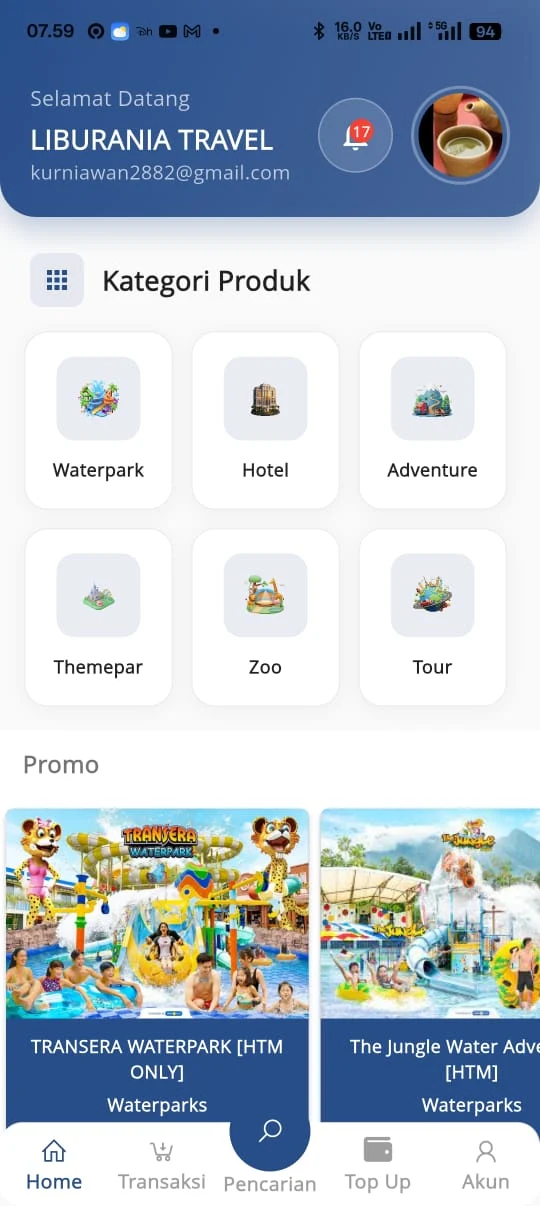Browse the Adventure category
This screenshot has width=540, height=1206.
(x=432, y=420)
